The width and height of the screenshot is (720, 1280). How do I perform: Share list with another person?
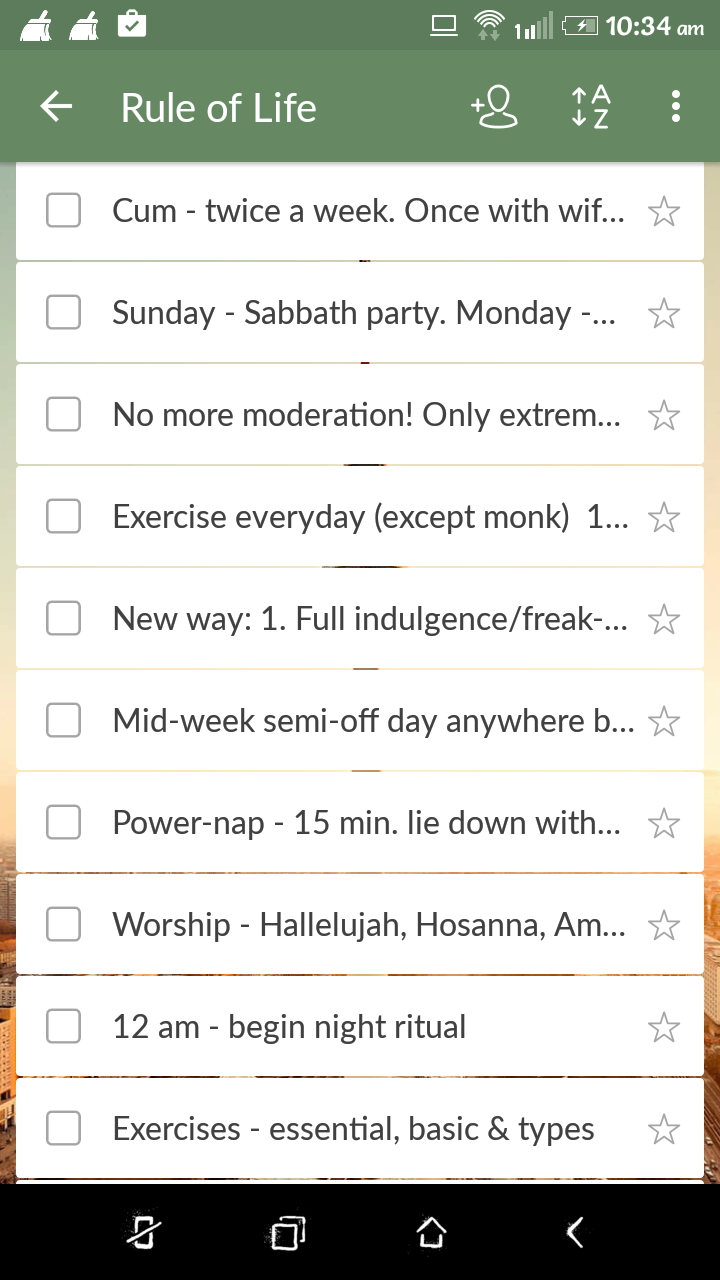pyautogui.click(x=495, y=107)
